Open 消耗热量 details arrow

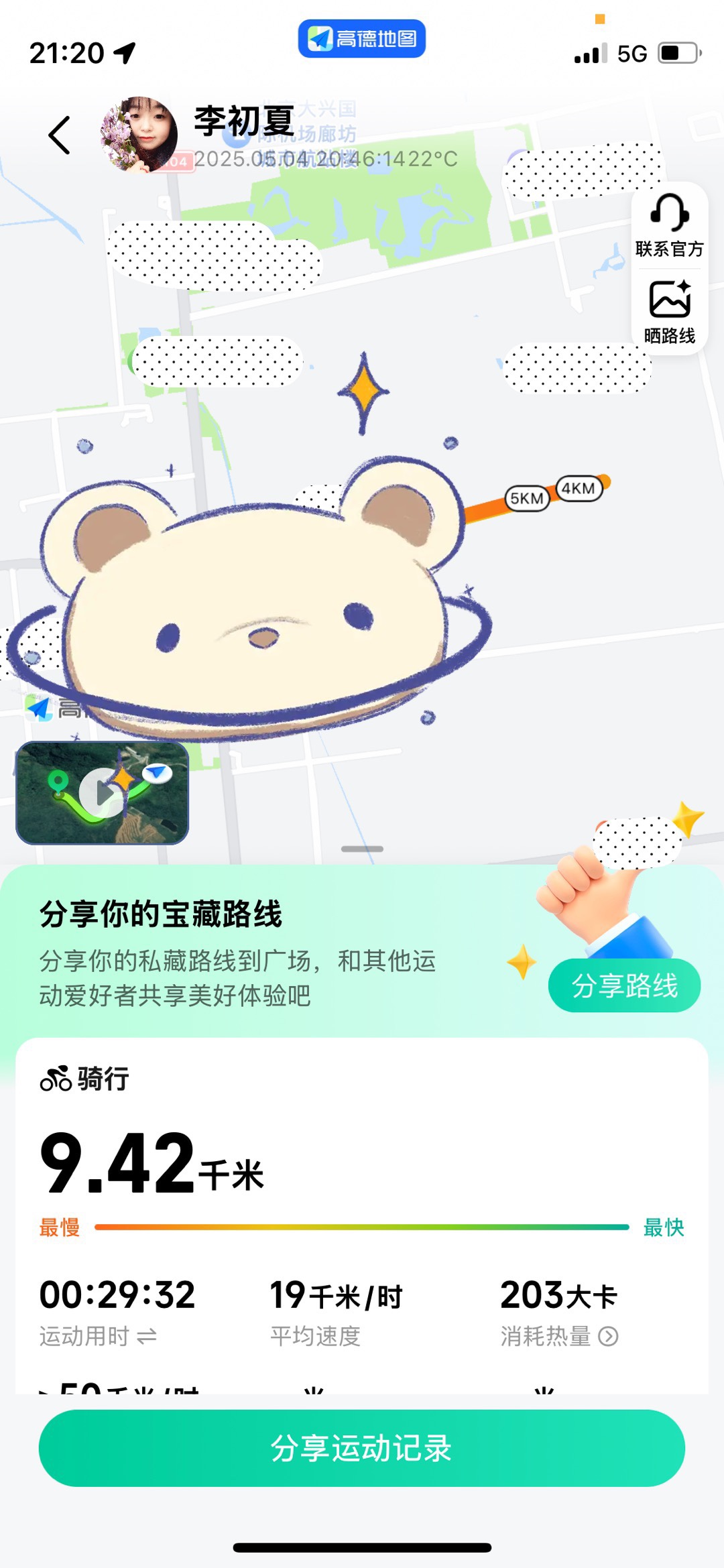(x=609, y=1337)
